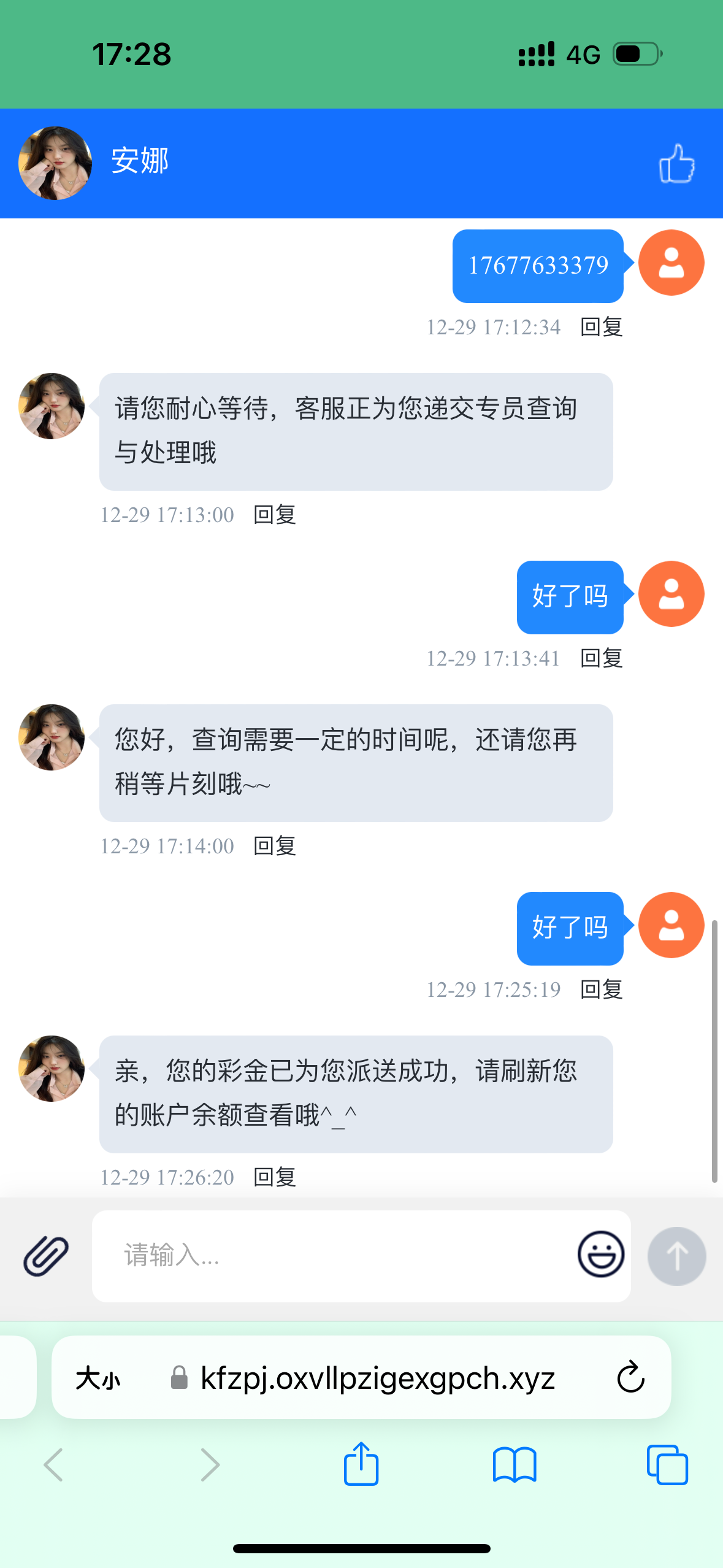Go back to the previous page
Screen dimensions: 723x1568
click(54, 1465)
